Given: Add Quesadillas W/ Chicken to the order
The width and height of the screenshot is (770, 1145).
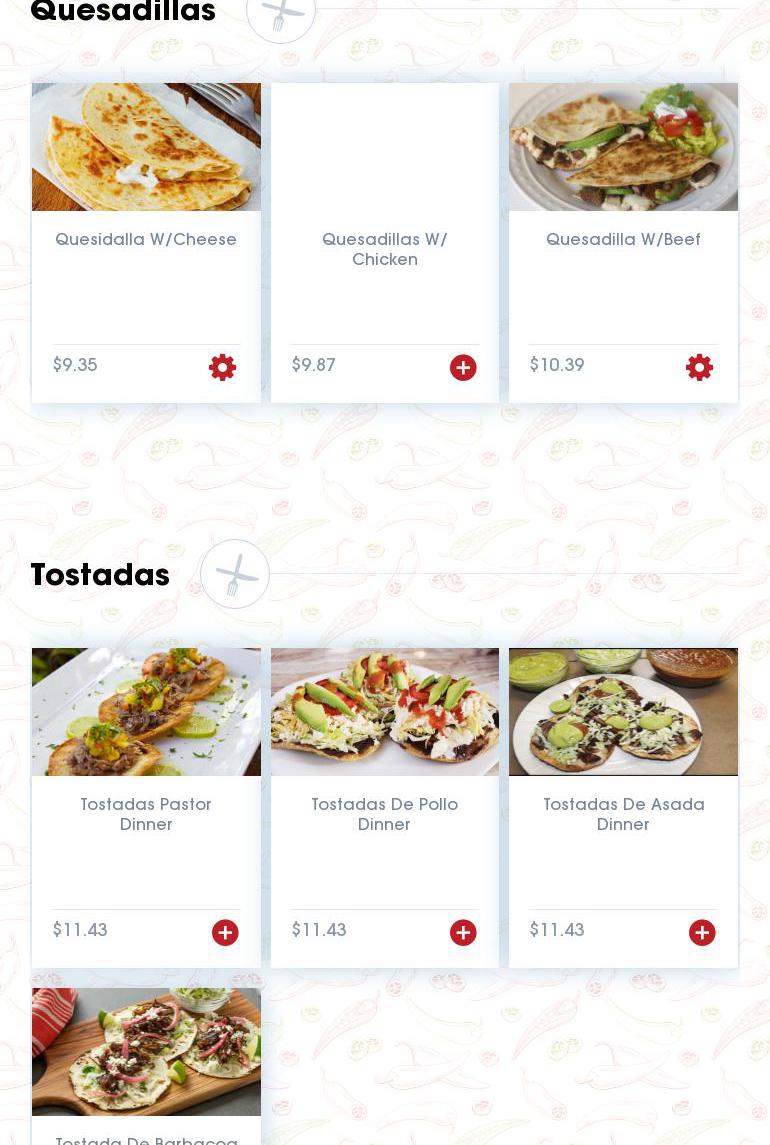Looking at the screenshot, I should coord(463,368).
